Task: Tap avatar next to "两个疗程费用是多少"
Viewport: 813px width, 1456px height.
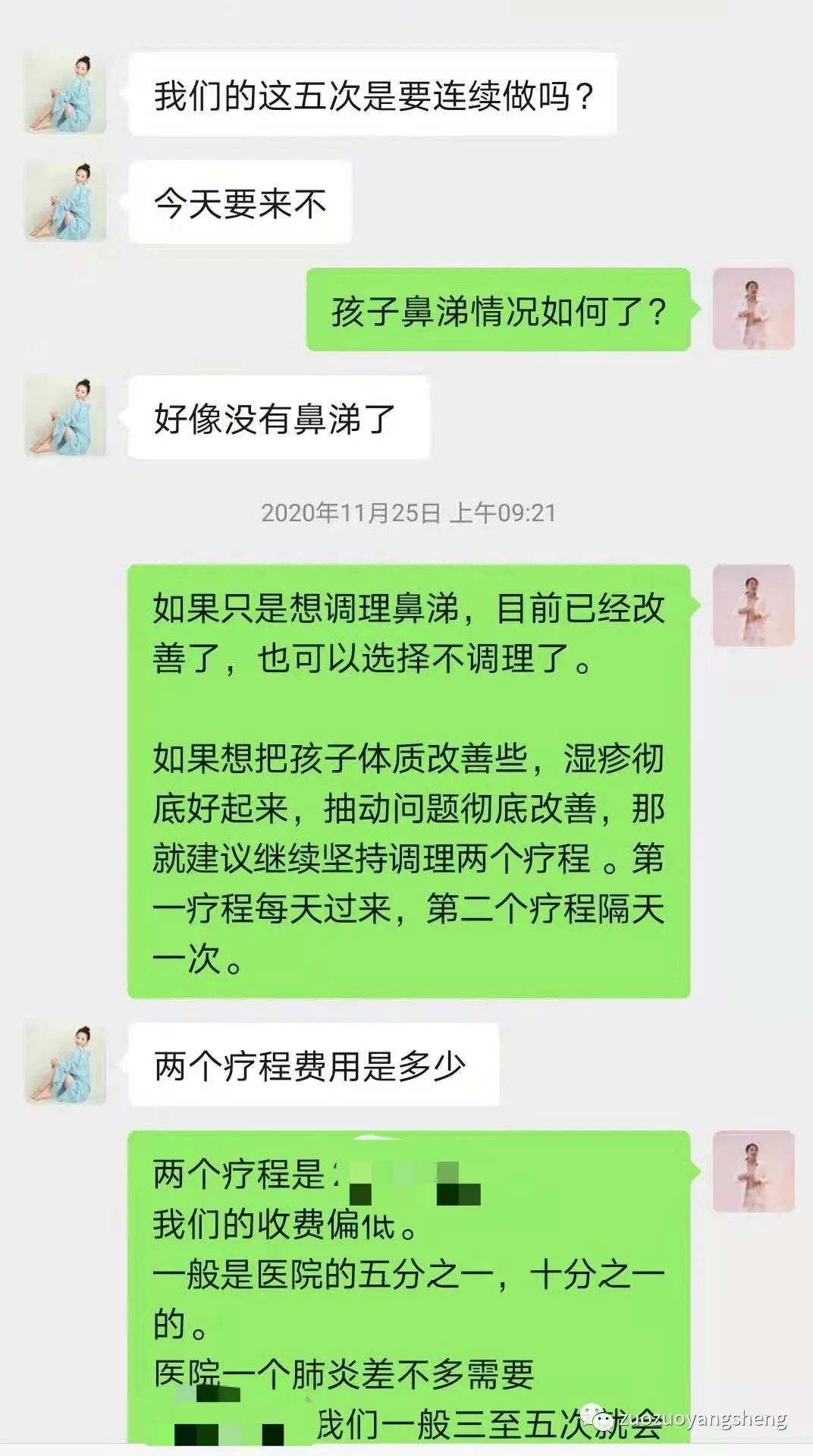Action: pyautogui.click(x=64, y=1057)
